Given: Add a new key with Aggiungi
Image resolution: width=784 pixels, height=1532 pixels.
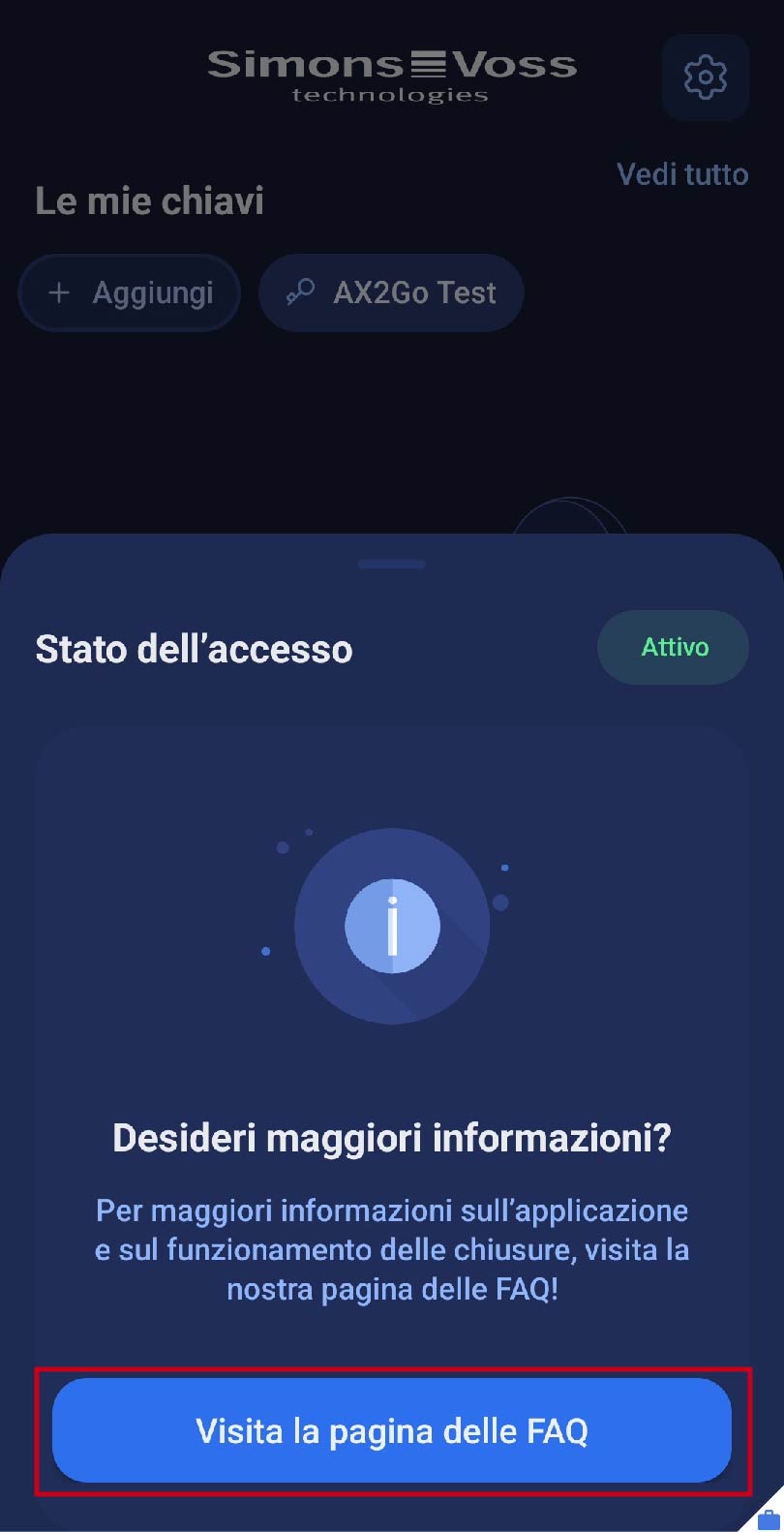Looking at the screenshot, I should 130,292.
